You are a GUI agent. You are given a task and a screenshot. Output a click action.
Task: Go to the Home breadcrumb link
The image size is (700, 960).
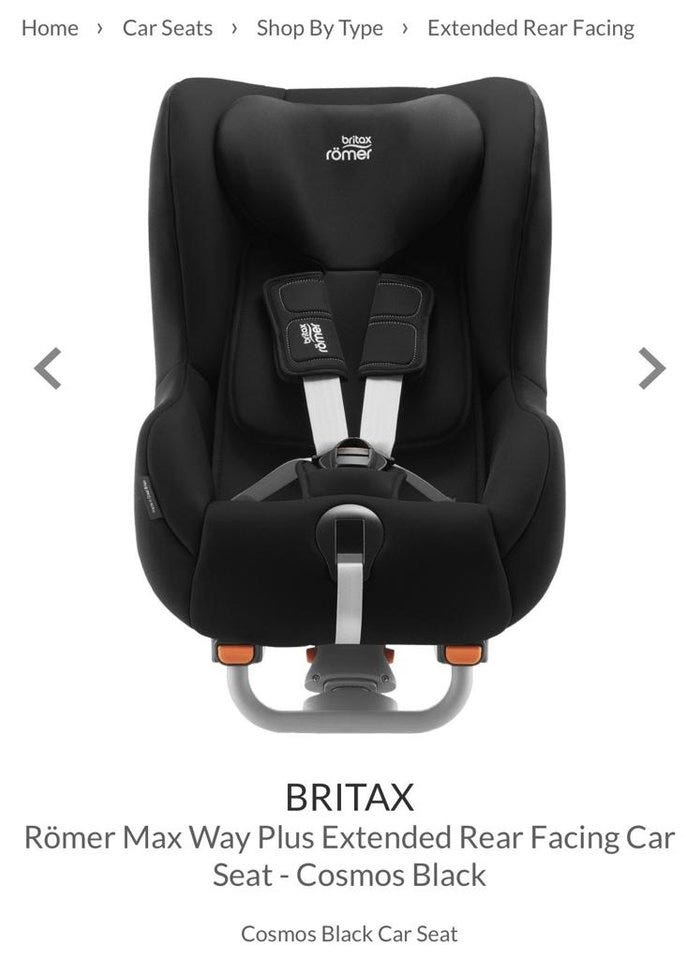pyautogui.click(x=49, y=28)
